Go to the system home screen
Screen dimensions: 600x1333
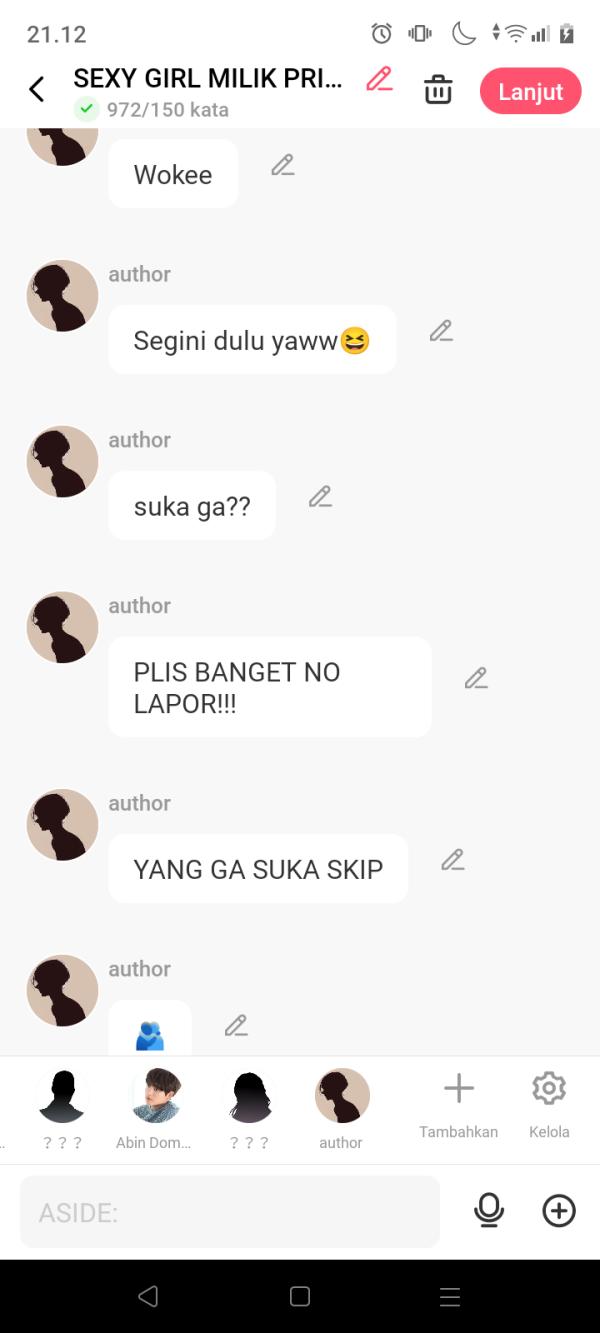pyautogui.click(x=300, y=1297)
